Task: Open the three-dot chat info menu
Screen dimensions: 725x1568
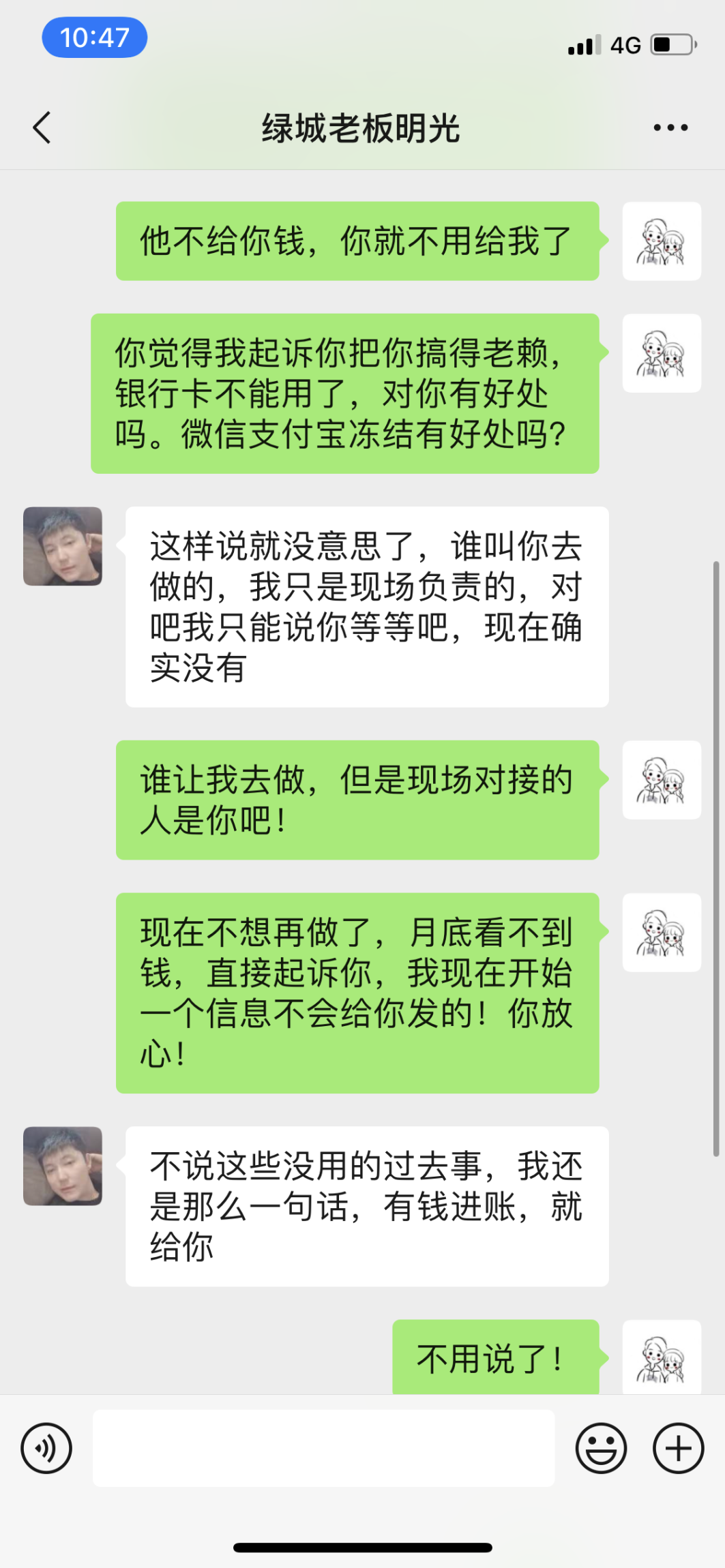Action: [x=670, y=127]
